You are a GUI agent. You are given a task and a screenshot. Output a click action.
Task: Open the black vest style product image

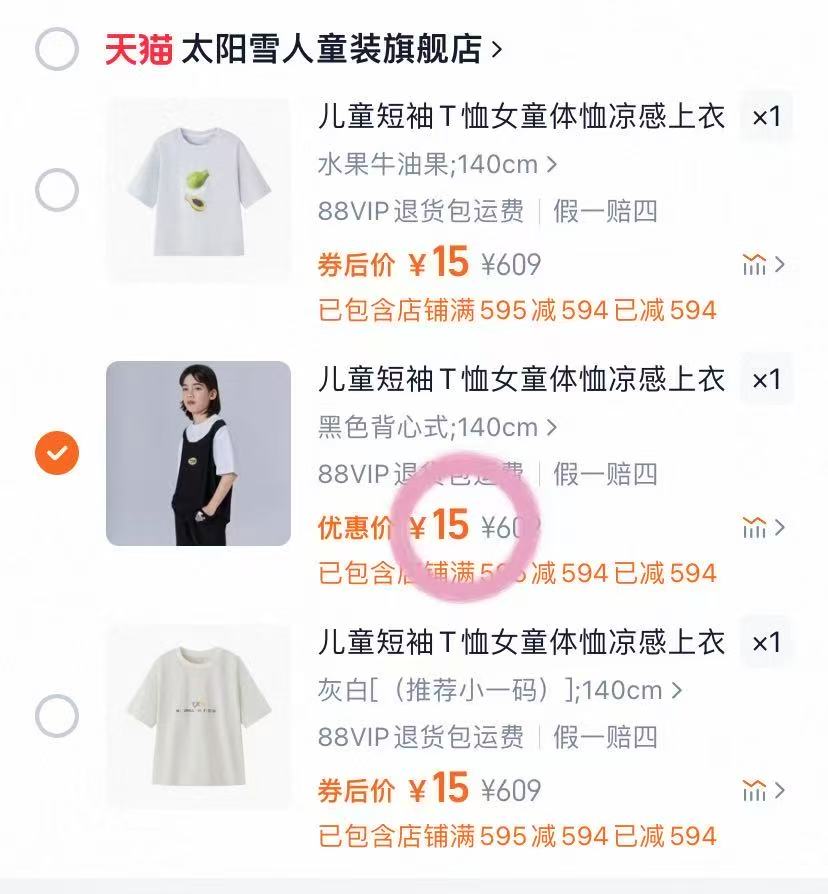(198, 453)
